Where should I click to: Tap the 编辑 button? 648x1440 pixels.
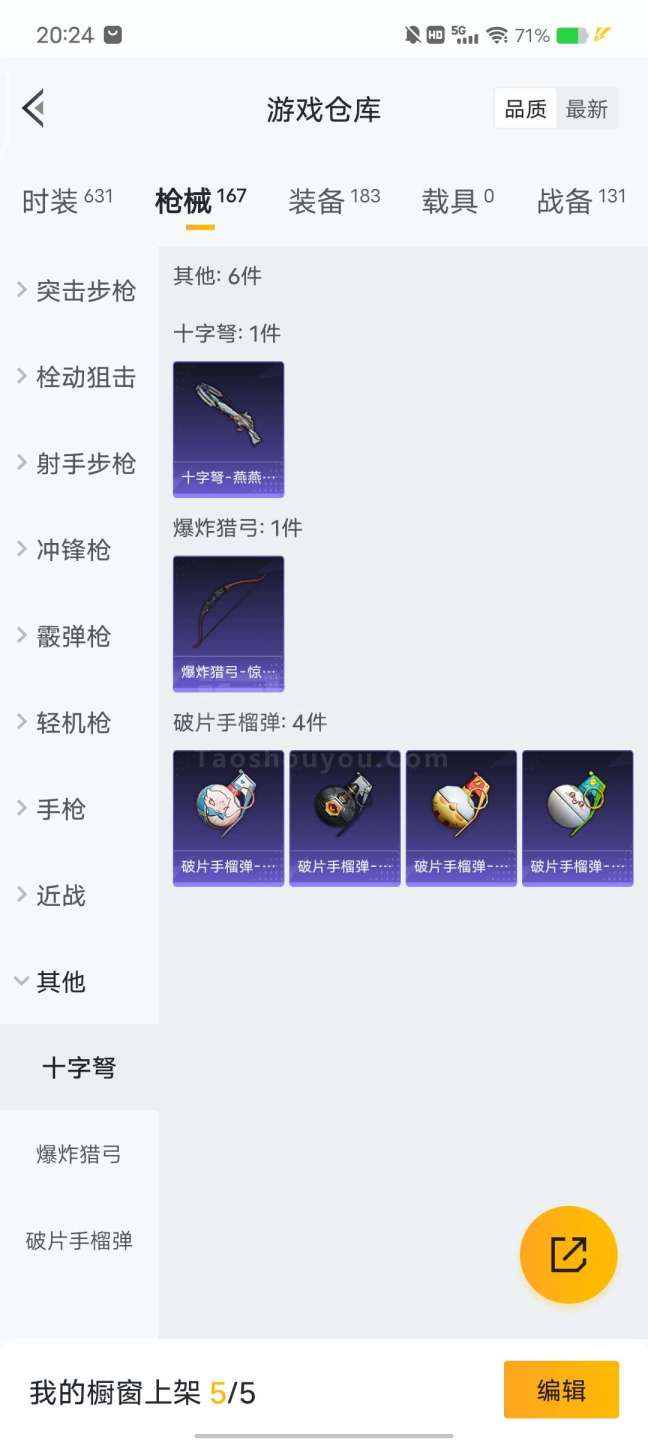click(561, 1390)
